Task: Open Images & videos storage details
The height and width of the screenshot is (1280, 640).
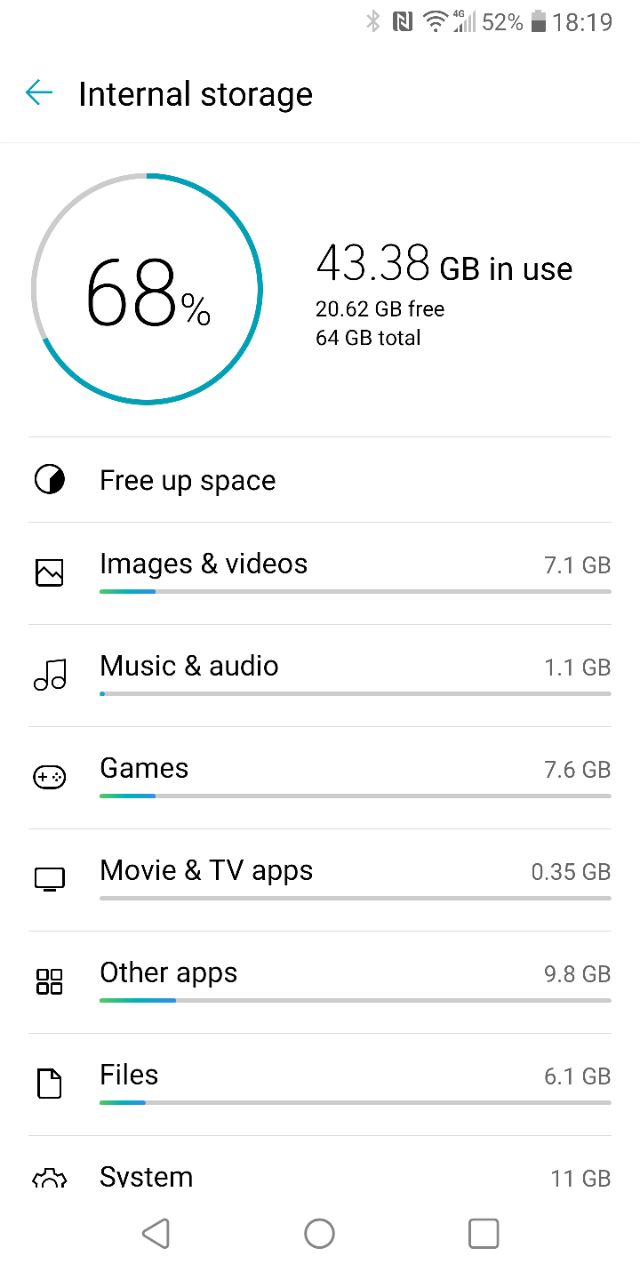Action: (320, 573)
